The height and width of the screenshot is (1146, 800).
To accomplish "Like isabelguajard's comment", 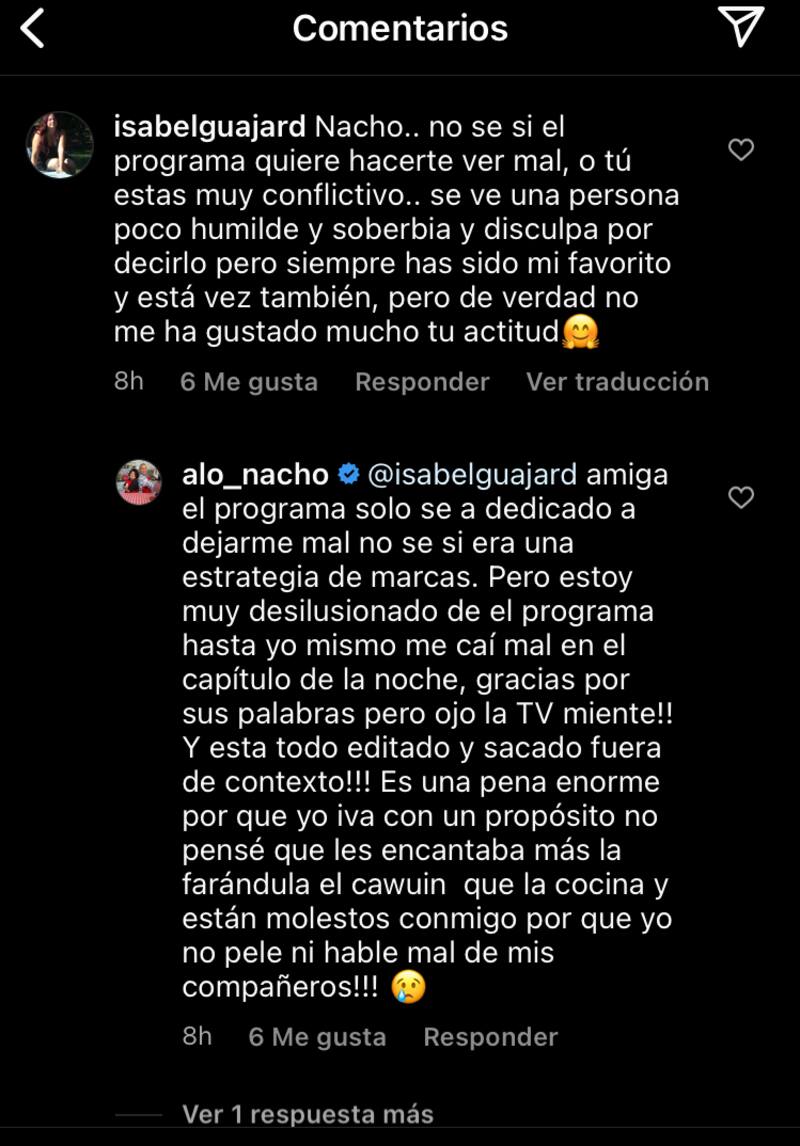I will (740, 151).
